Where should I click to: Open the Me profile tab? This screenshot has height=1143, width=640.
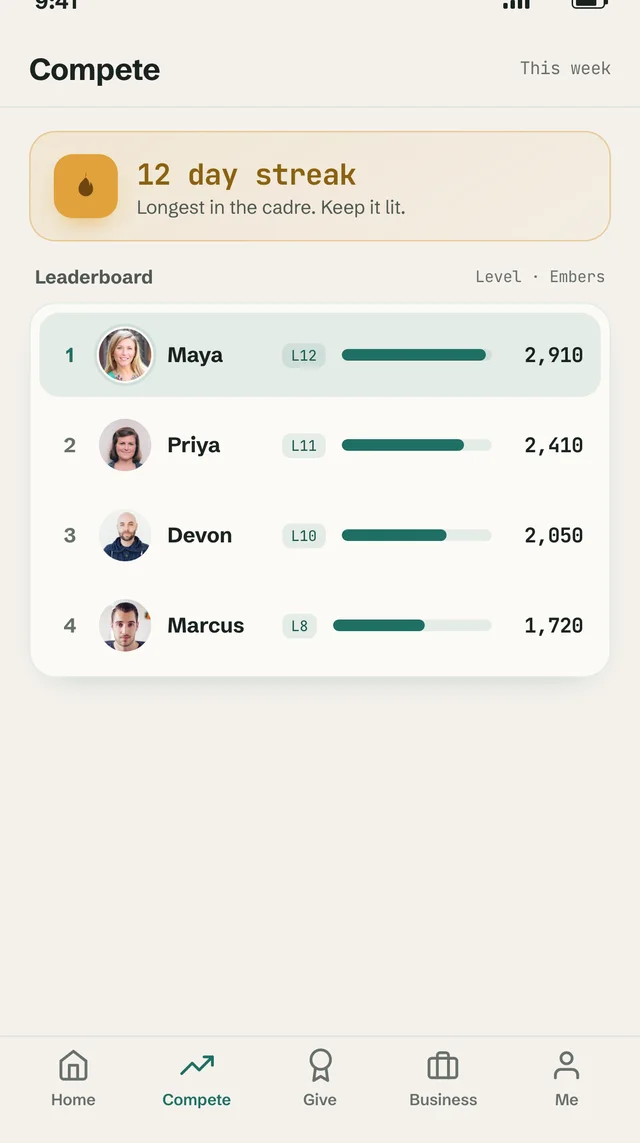566,1079
